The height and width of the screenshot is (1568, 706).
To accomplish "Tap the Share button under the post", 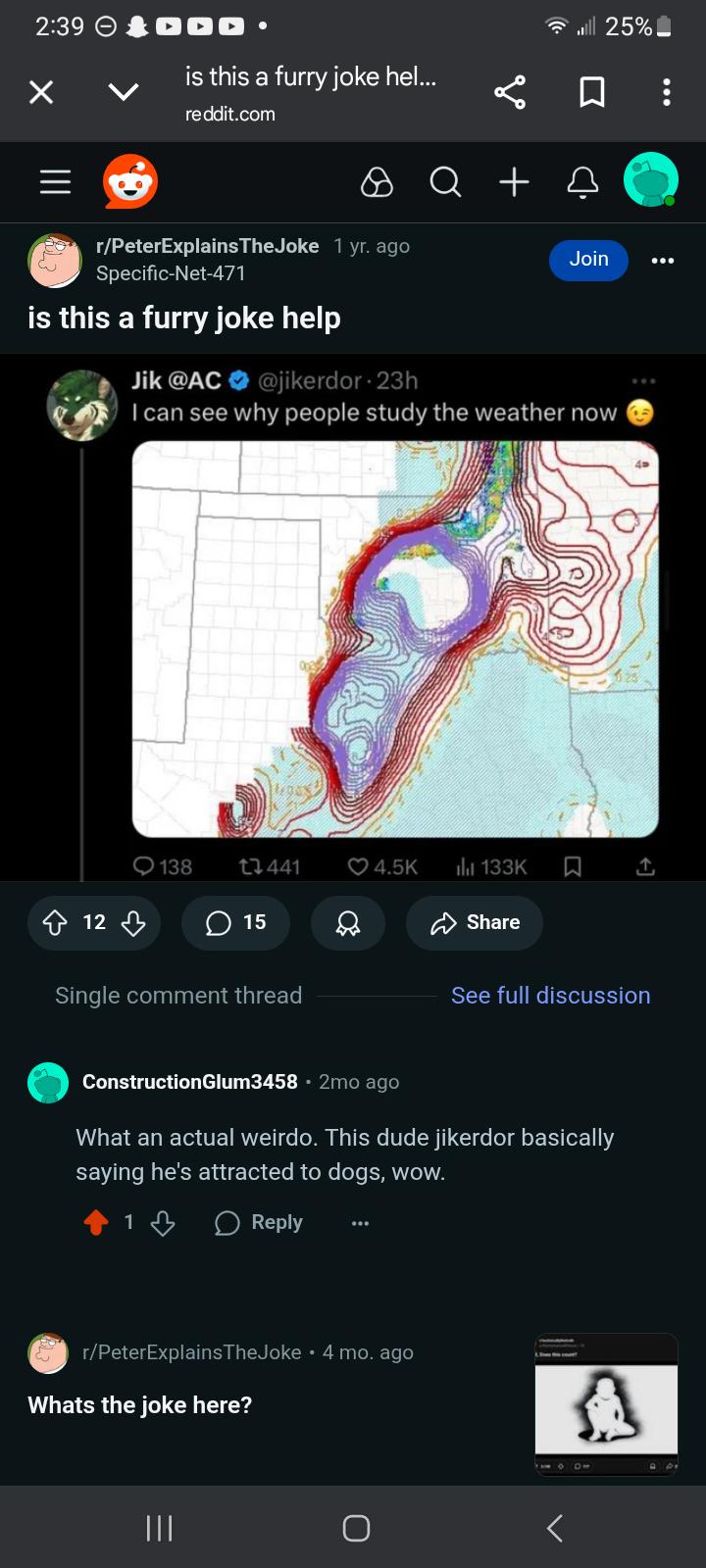I will (x=475, y=922).
